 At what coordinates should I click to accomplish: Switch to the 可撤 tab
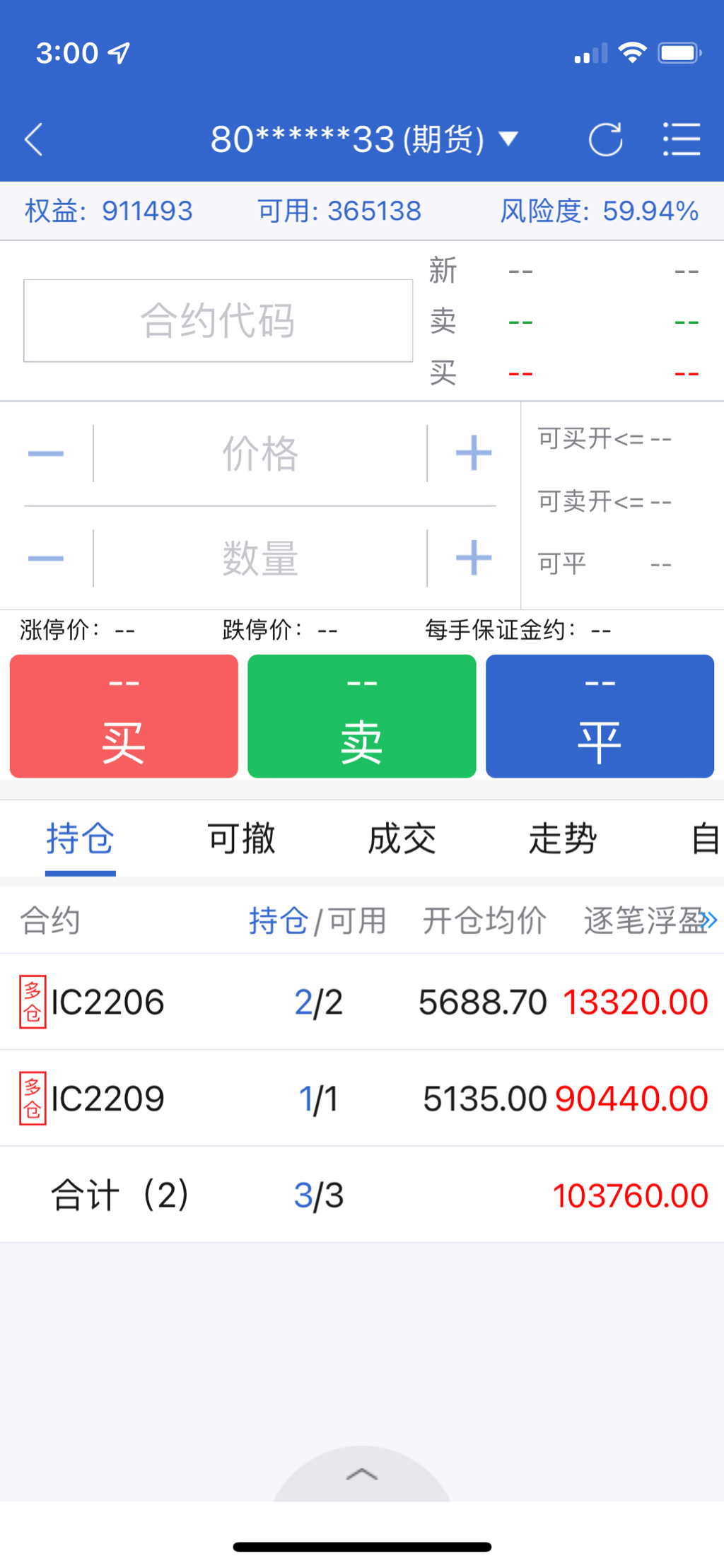tap(241, 839)
